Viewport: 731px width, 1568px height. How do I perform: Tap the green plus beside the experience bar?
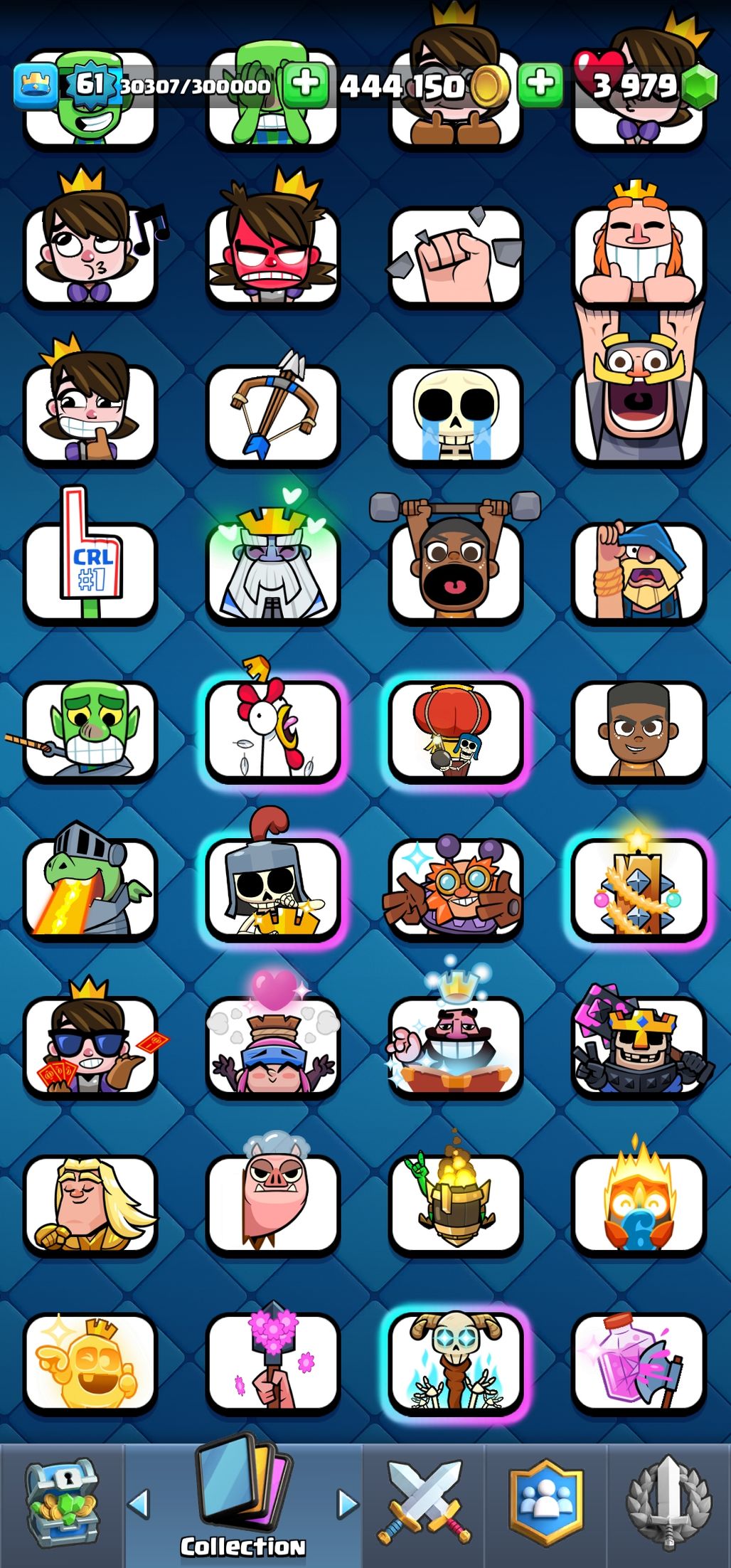(x=306, y=84)
